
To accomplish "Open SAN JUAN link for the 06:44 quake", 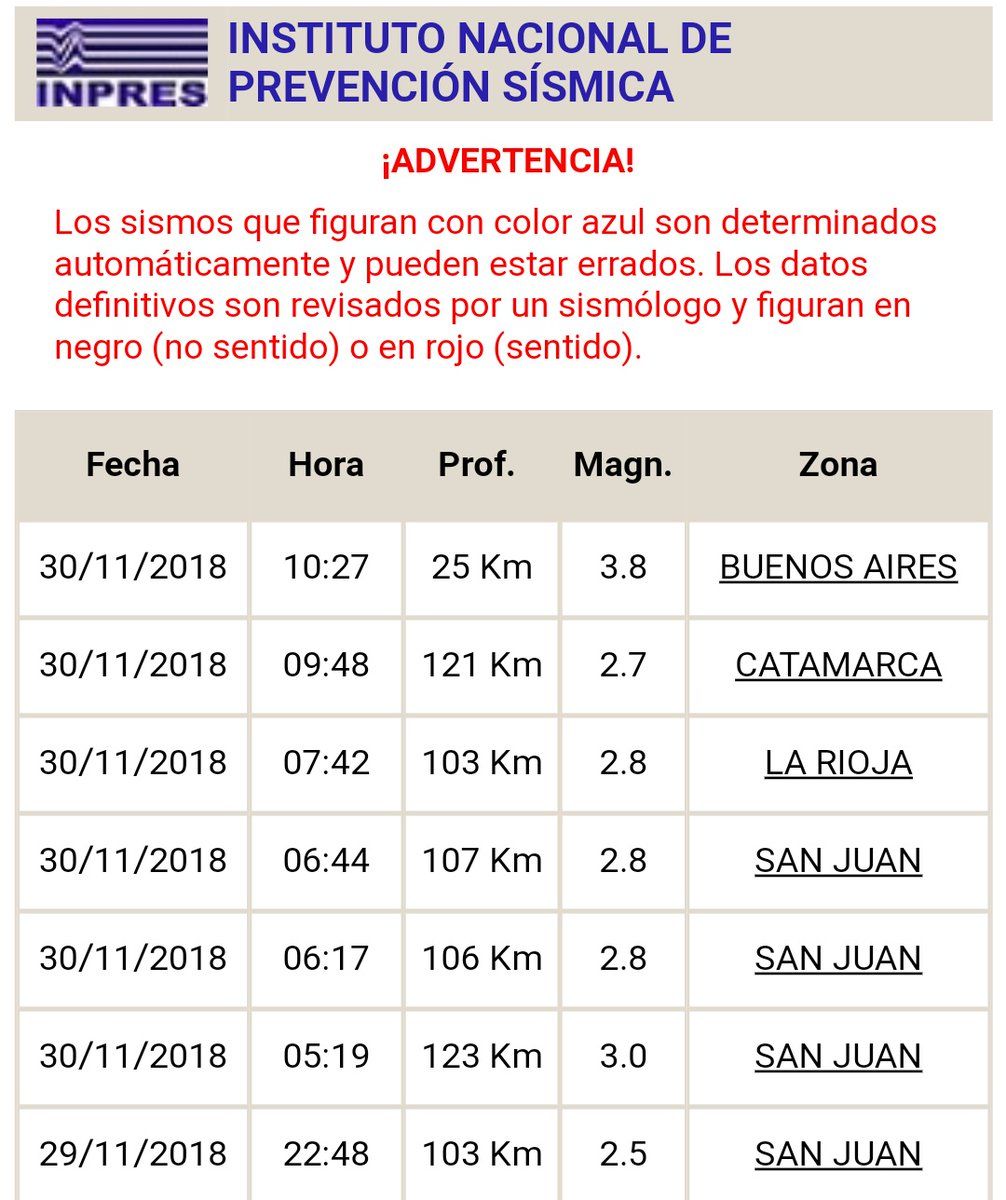I will (838, 860).
